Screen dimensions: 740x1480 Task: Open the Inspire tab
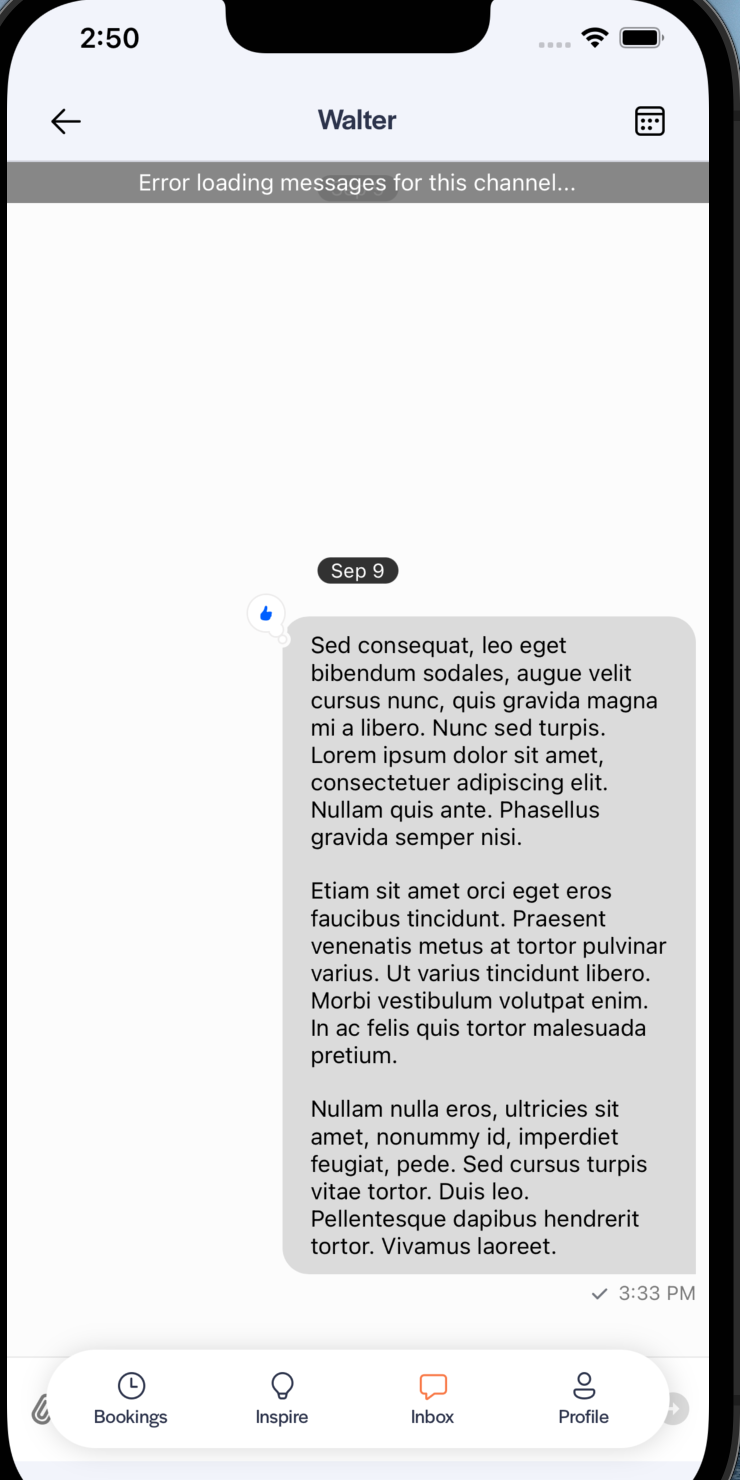point(282,1399)
